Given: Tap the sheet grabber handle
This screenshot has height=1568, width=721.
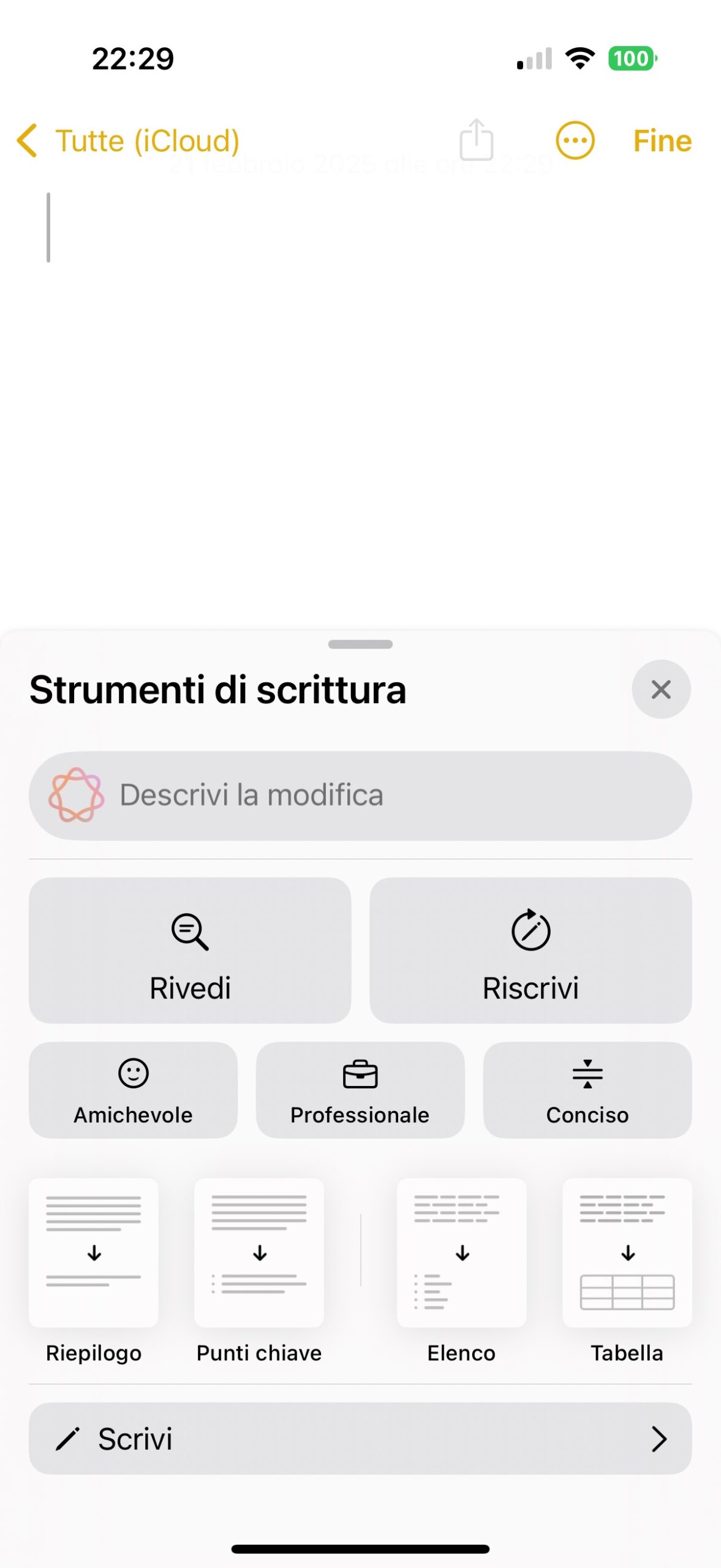Looking at the screenshot, I should [x=360, y=644].
